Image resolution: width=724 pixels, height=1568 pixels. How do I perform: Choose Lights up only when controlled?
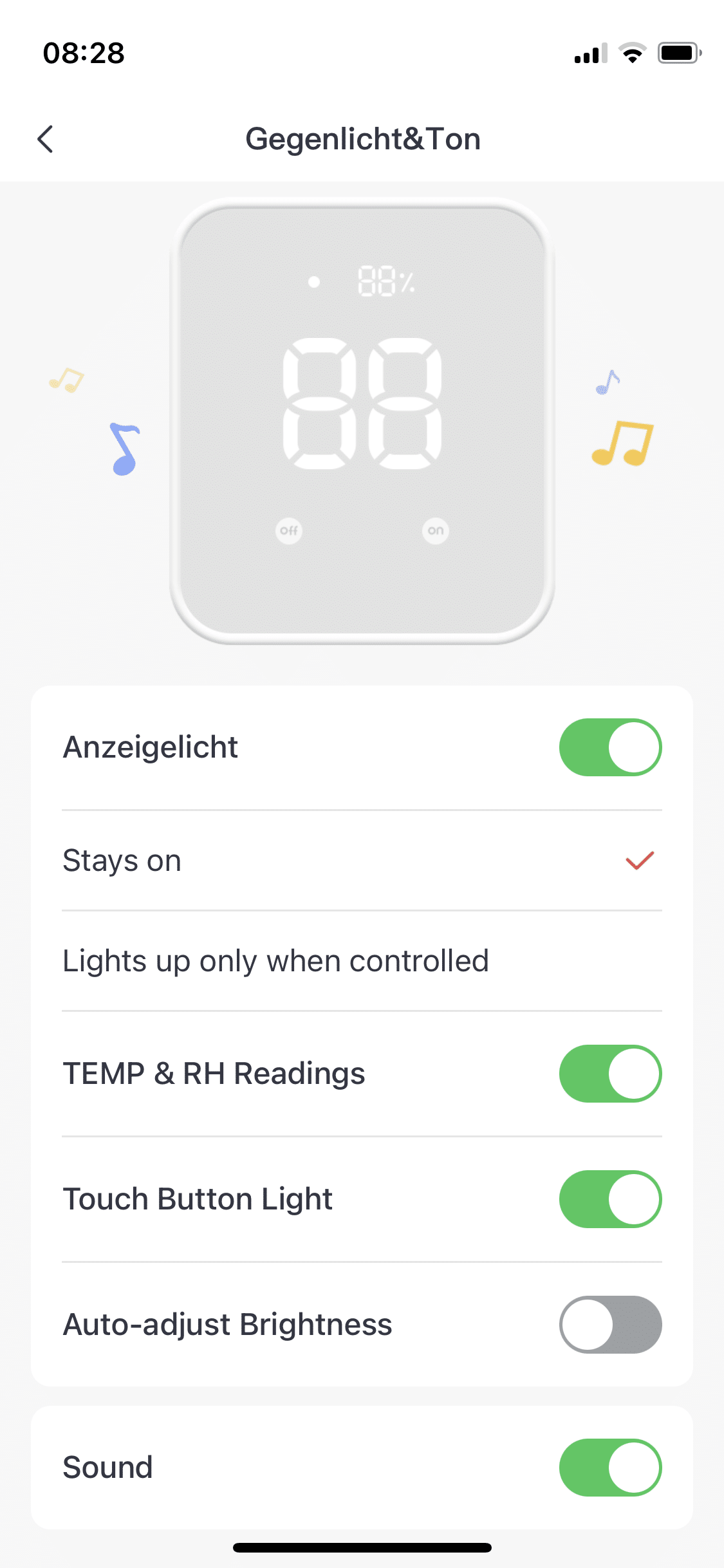point(361,961)
